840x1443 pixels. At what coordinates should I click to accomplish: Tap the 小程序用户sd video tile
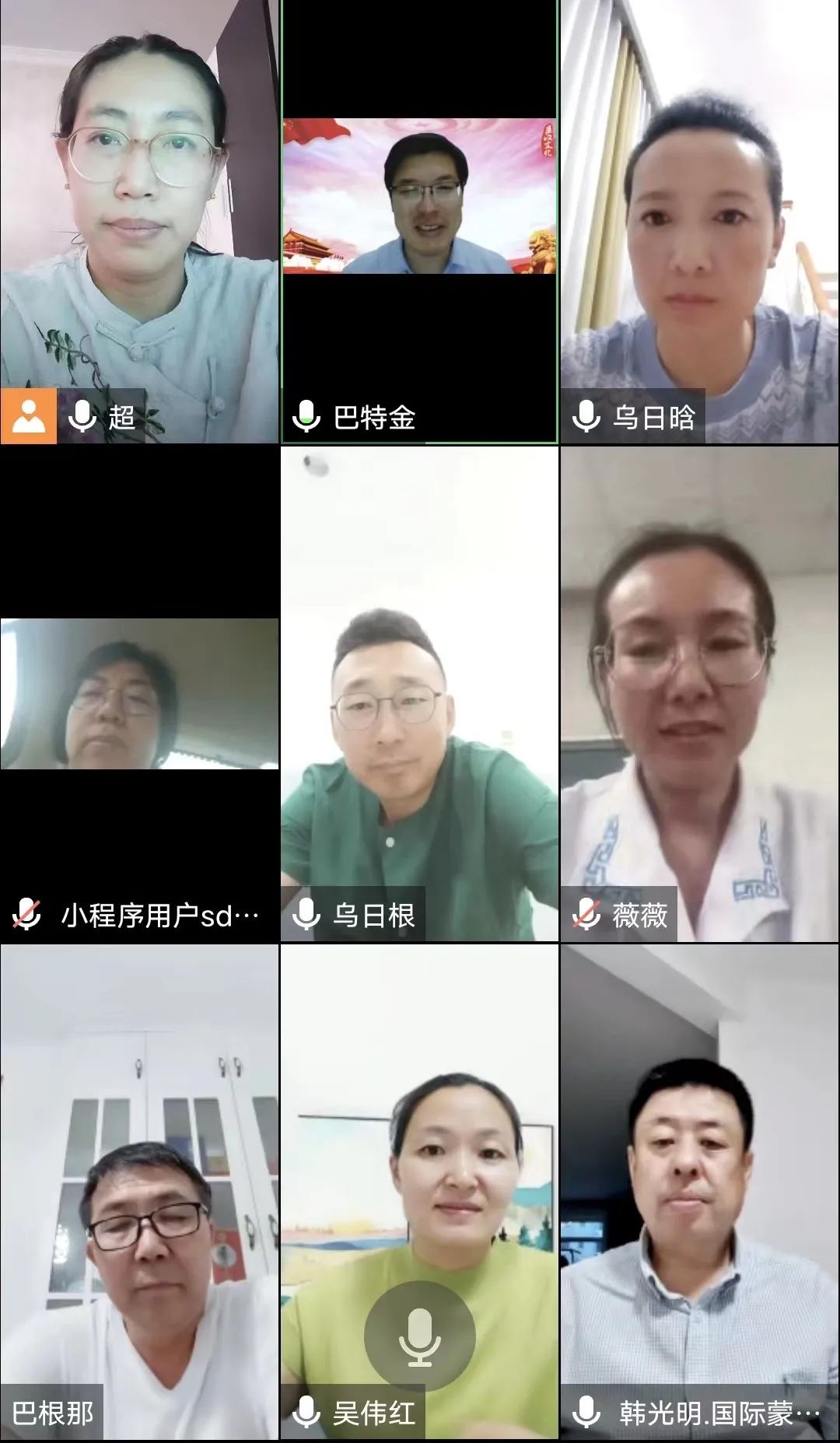click(x=139, y=694)
